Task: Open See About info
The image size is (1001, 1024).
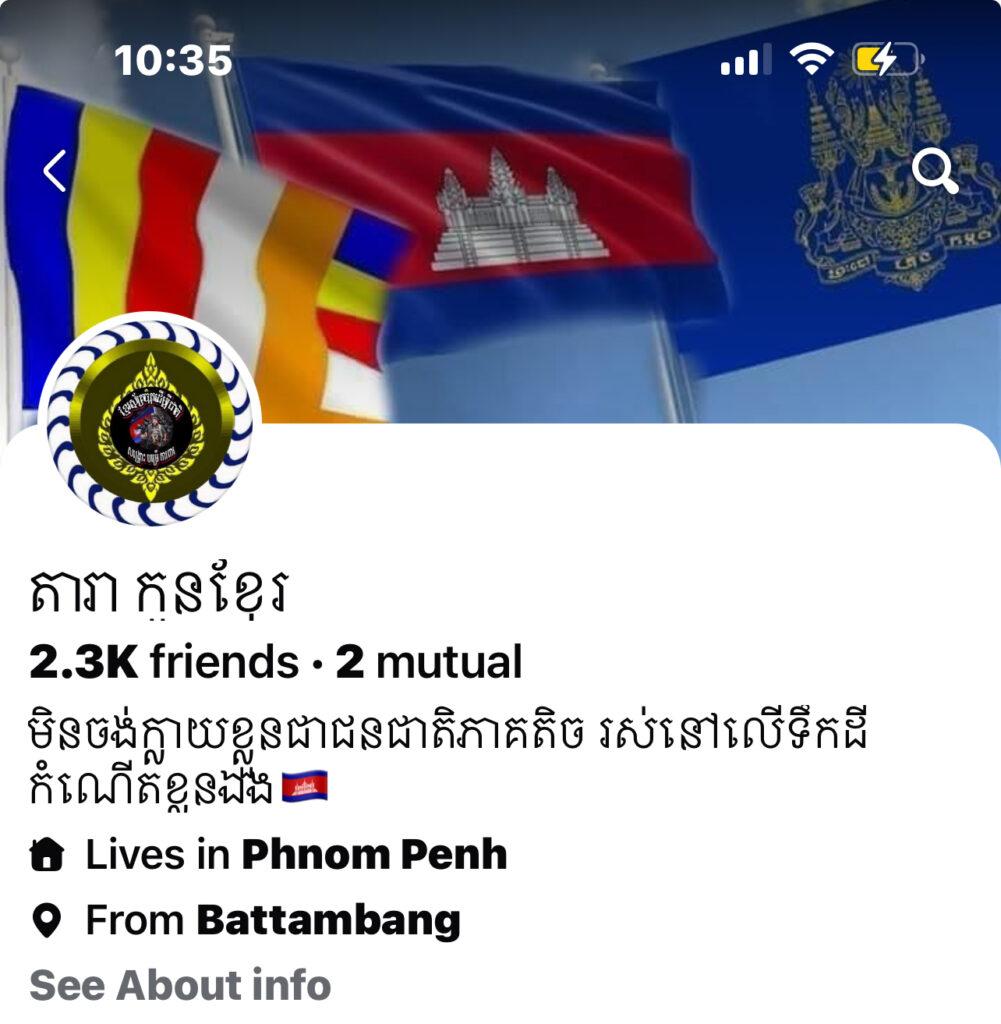Action: click(180, 985)
